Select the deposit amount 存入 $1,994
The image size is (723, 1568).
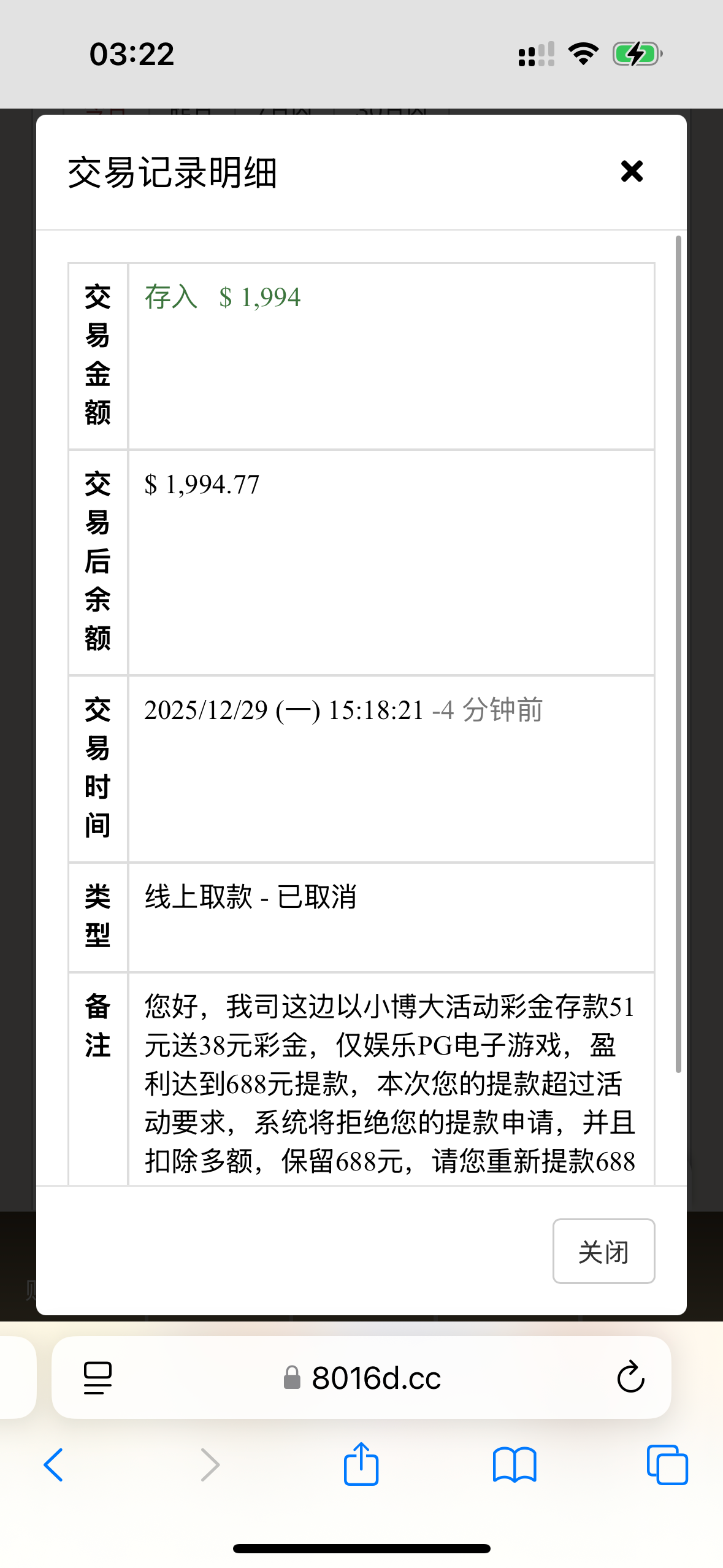click(x=221, y=298)
